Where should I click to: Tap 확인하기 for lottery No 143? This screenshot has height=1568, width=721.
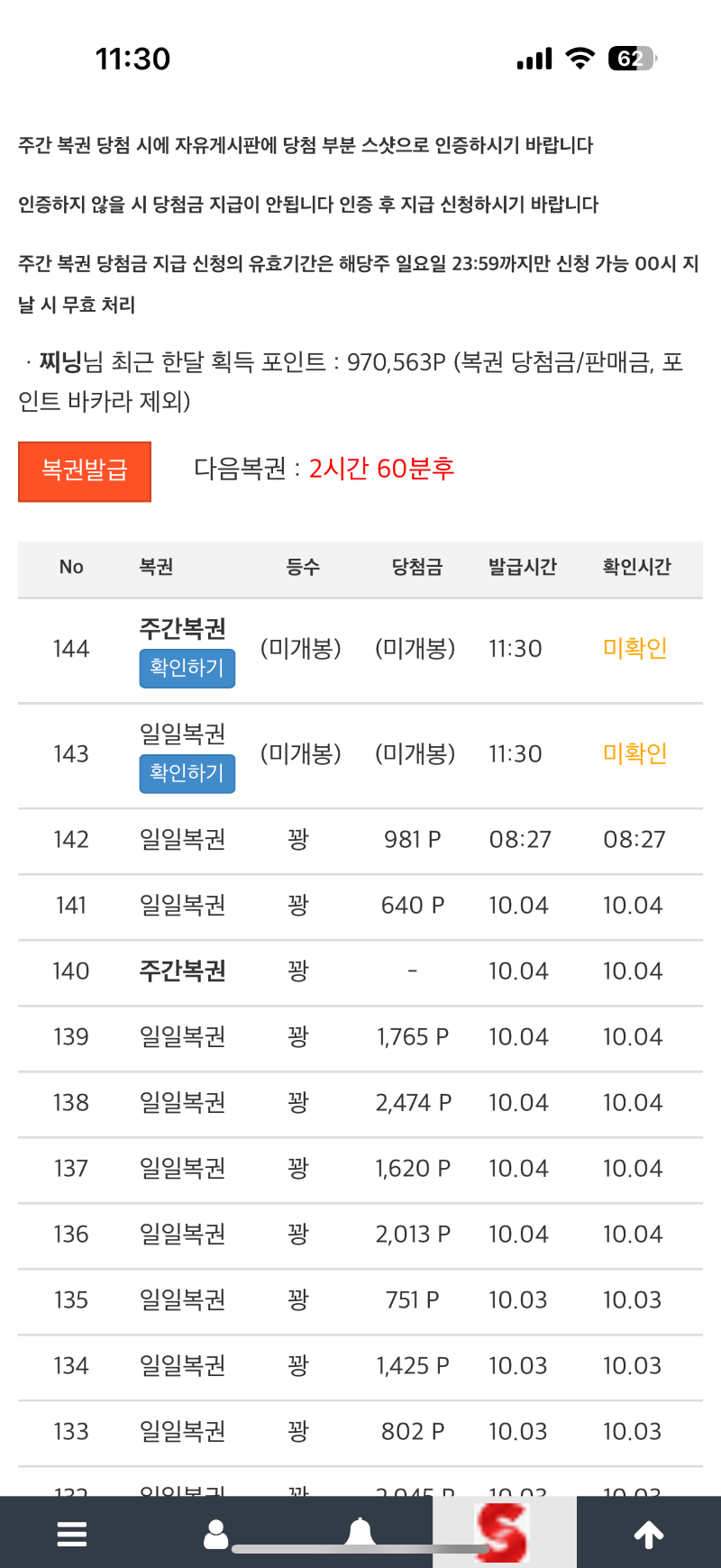point(187,774)
